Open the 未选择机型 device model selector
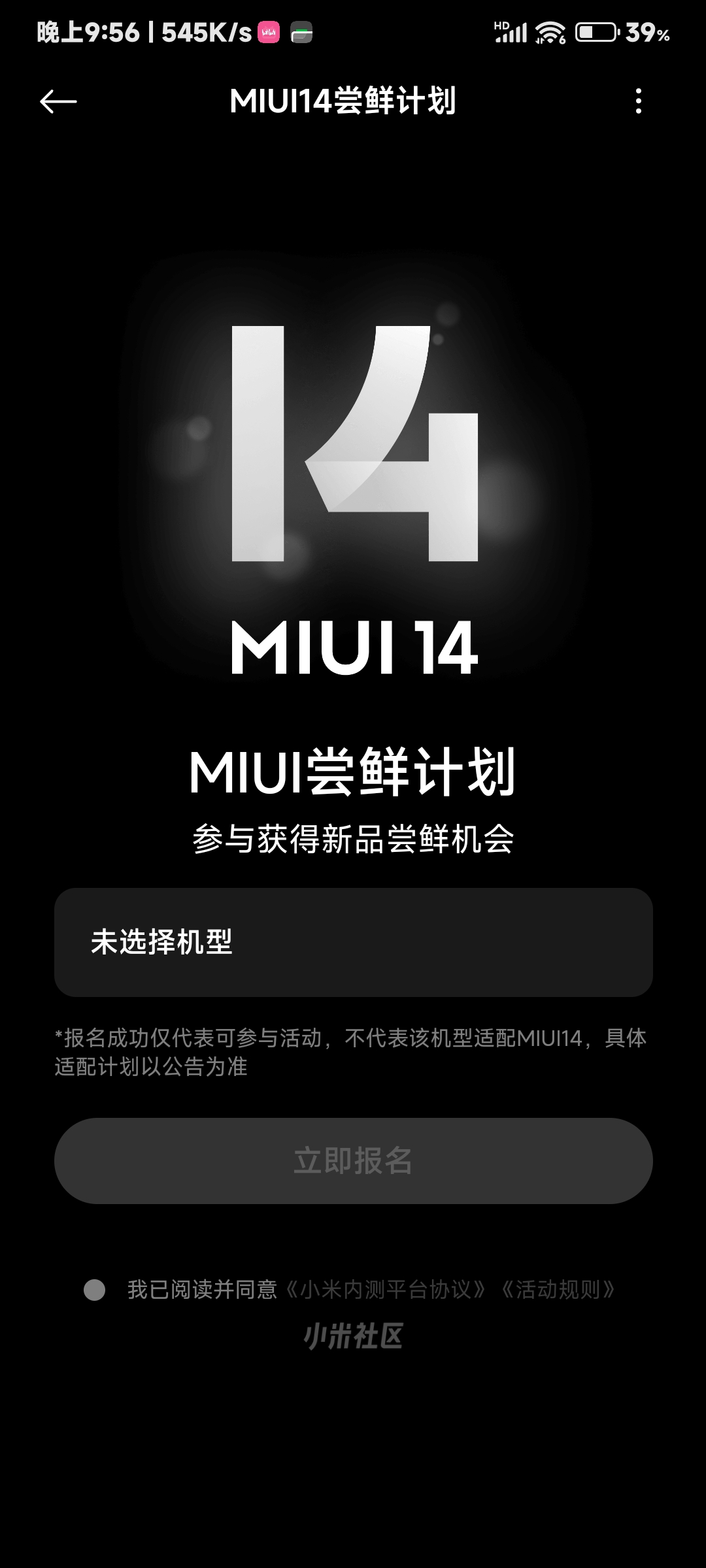 (x=353, y=941)
